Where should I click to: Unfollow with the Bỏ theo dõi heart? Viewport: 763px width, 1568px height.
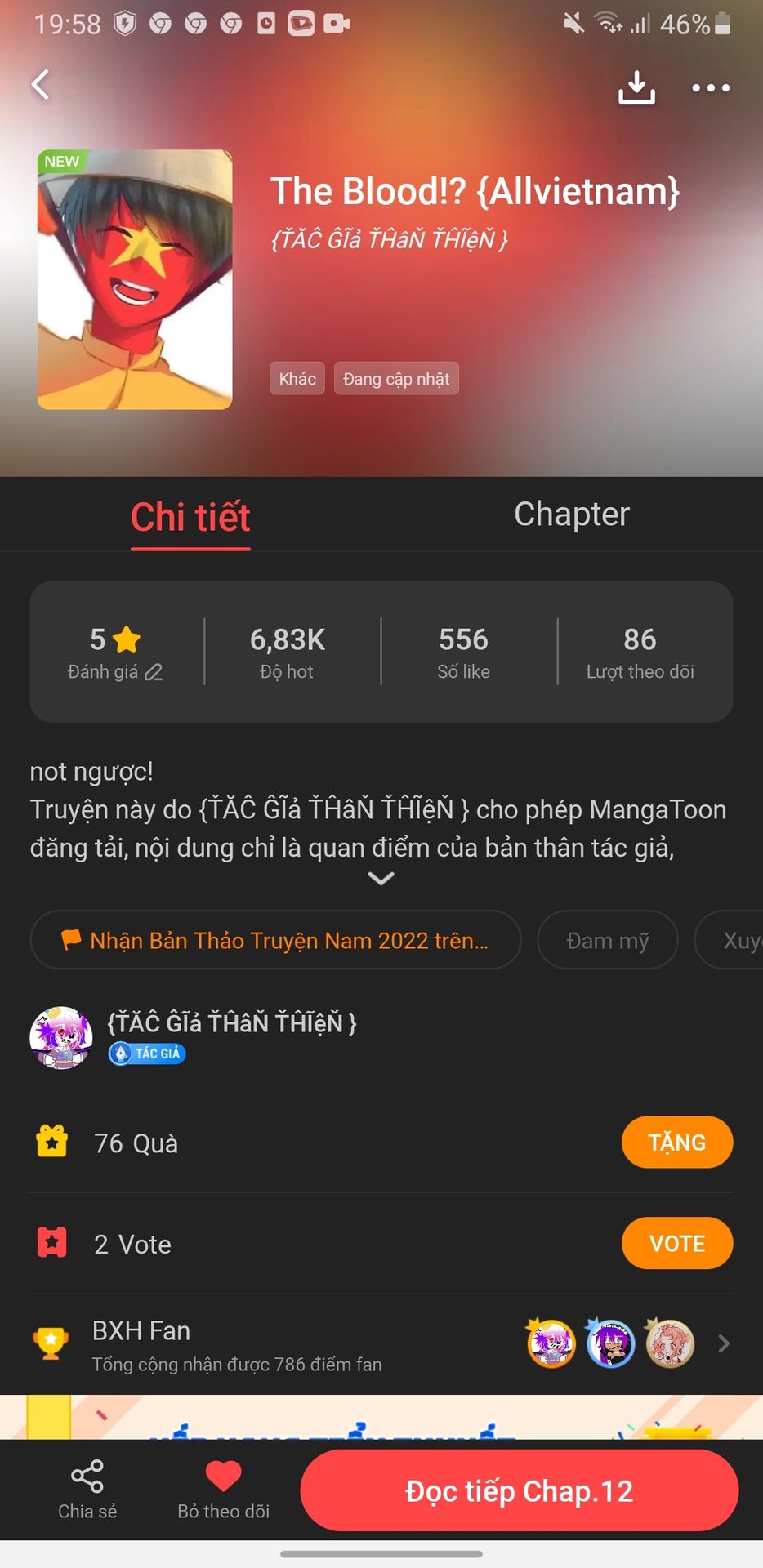(x=223, y=1490)
